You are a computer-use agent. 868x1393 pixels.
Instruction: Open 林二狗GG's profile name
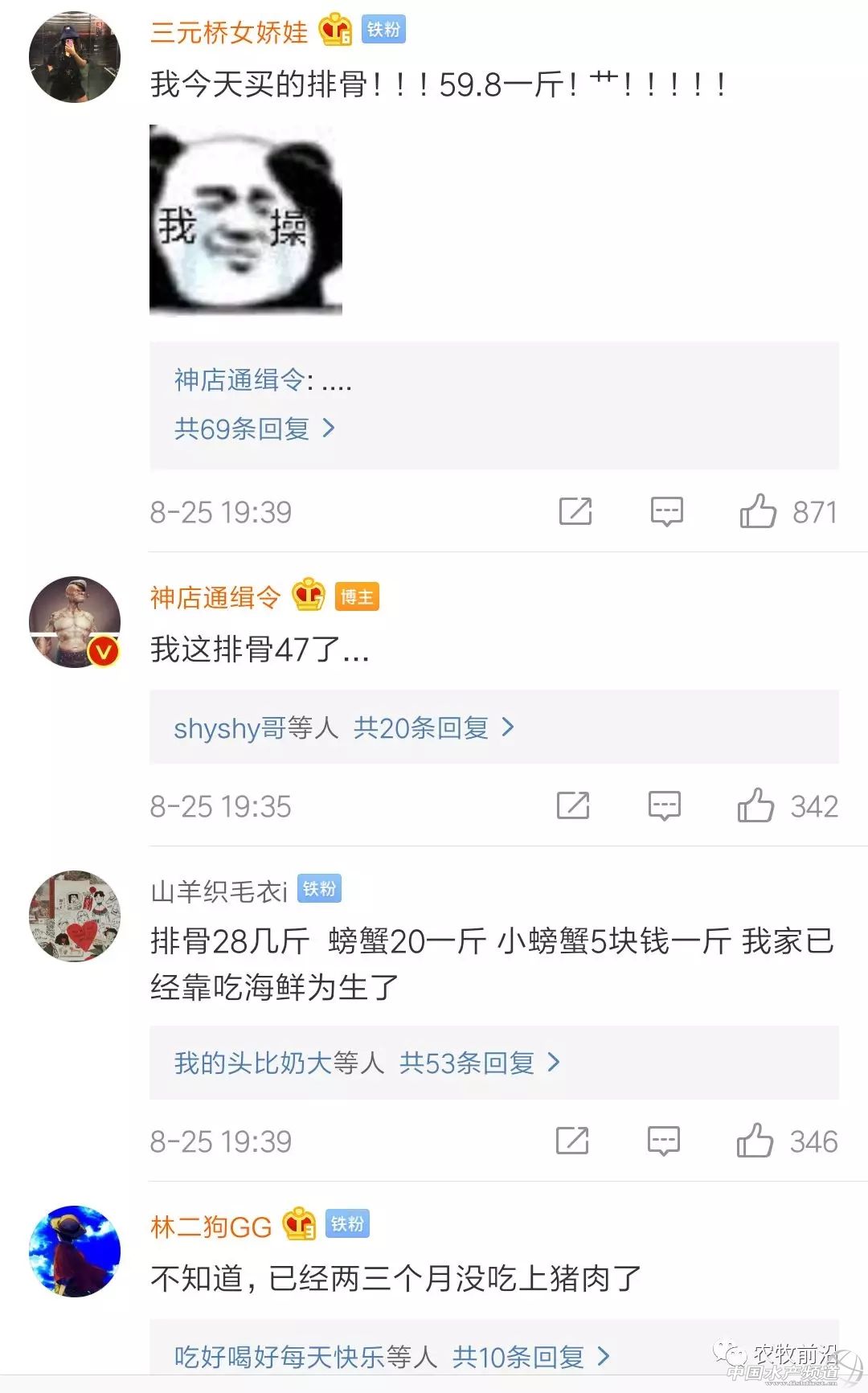click(x=211, y=1227)
